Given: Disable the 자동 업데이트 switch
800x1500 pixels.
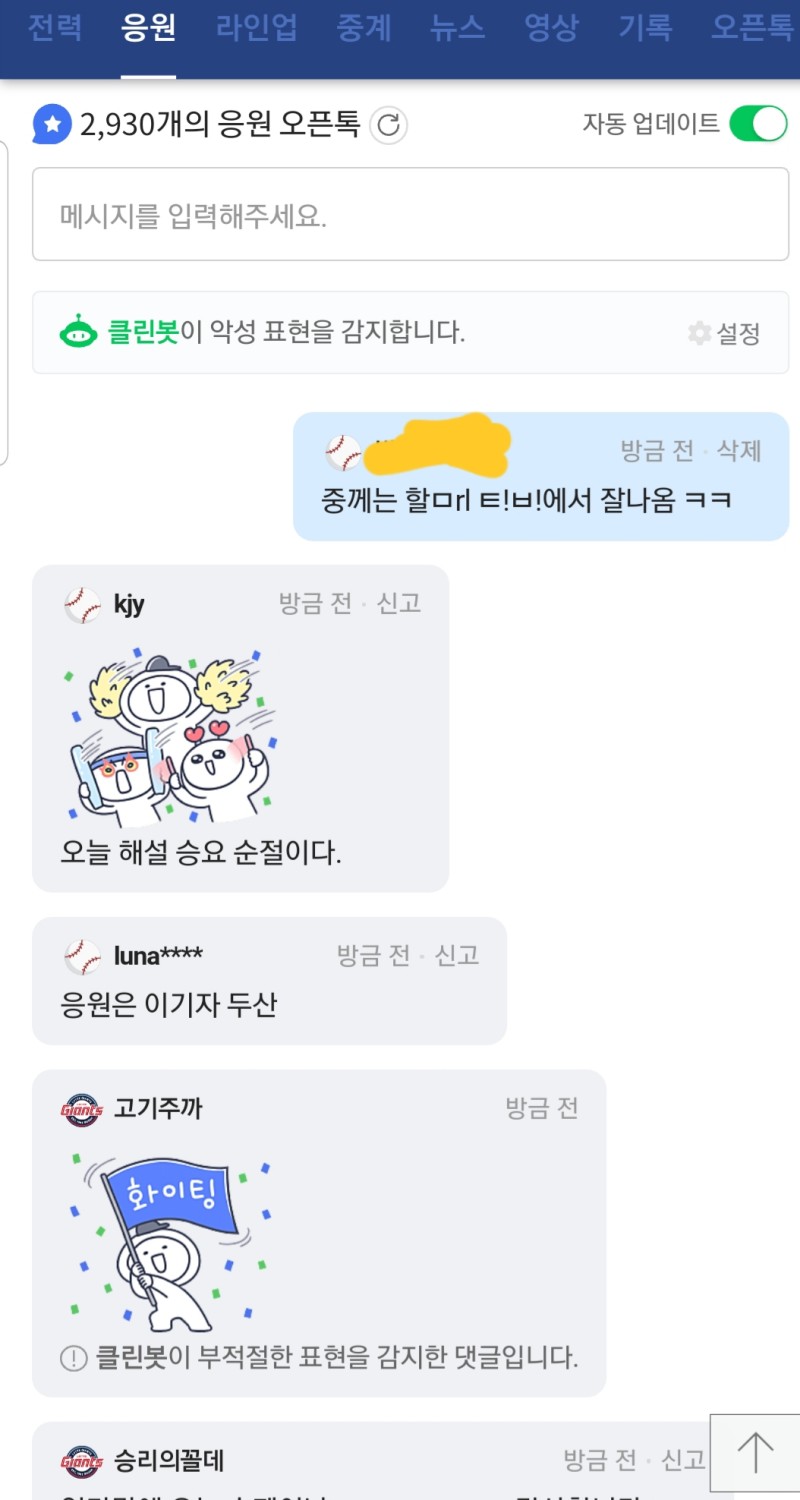Looking at the screenshot, I should 758,124.
